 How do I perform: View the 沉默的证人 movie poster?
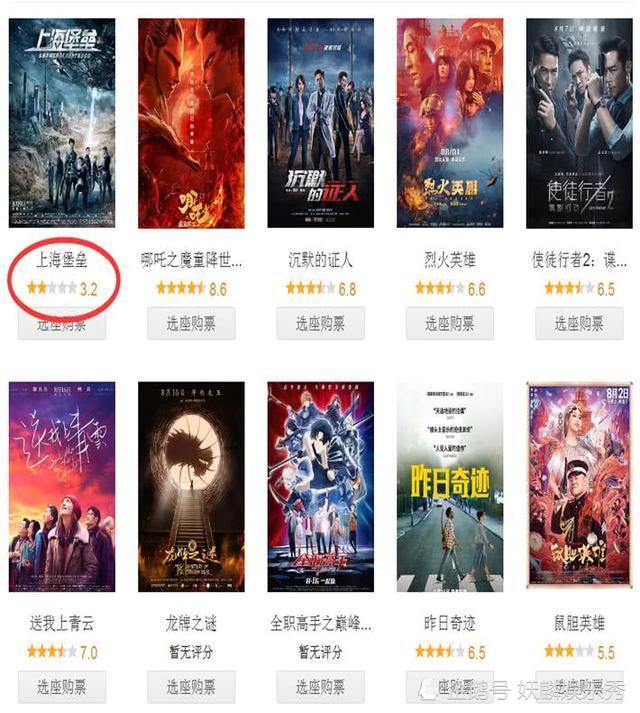pyautogui.click(x=320, y=123)
